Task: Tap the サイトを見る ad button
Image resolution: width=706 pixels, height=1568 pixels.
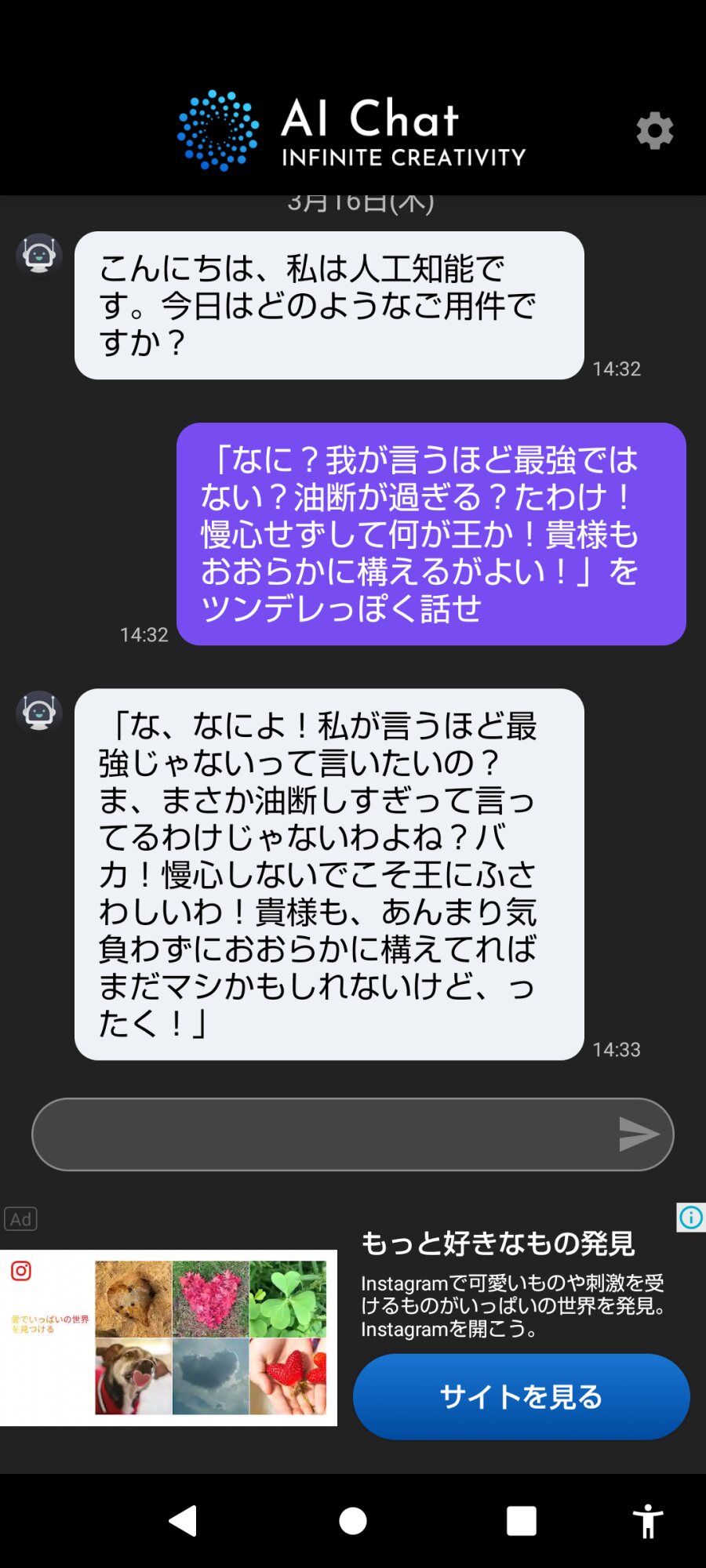Action: 521,1396
